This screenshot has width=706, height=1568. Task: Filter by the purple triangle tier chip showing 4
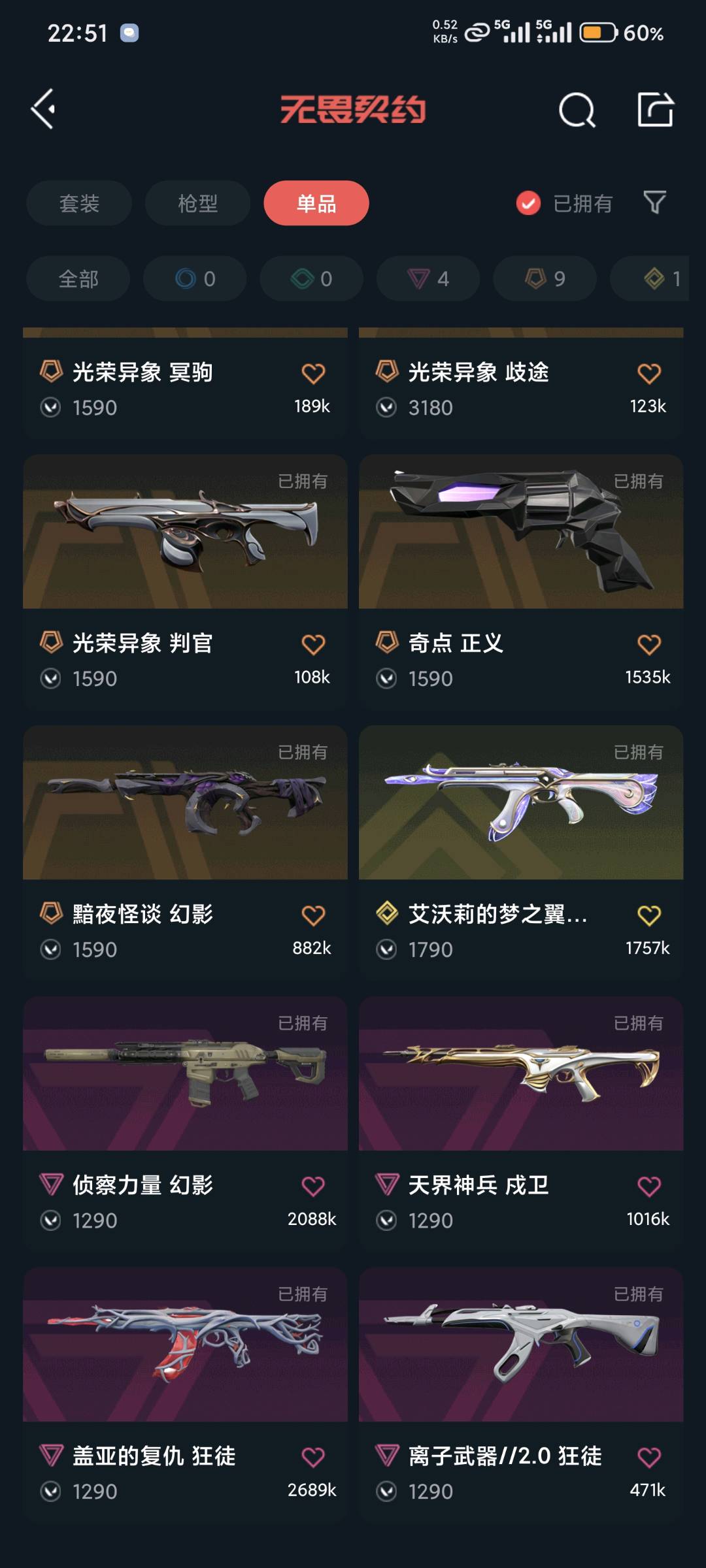pos(428,279)
